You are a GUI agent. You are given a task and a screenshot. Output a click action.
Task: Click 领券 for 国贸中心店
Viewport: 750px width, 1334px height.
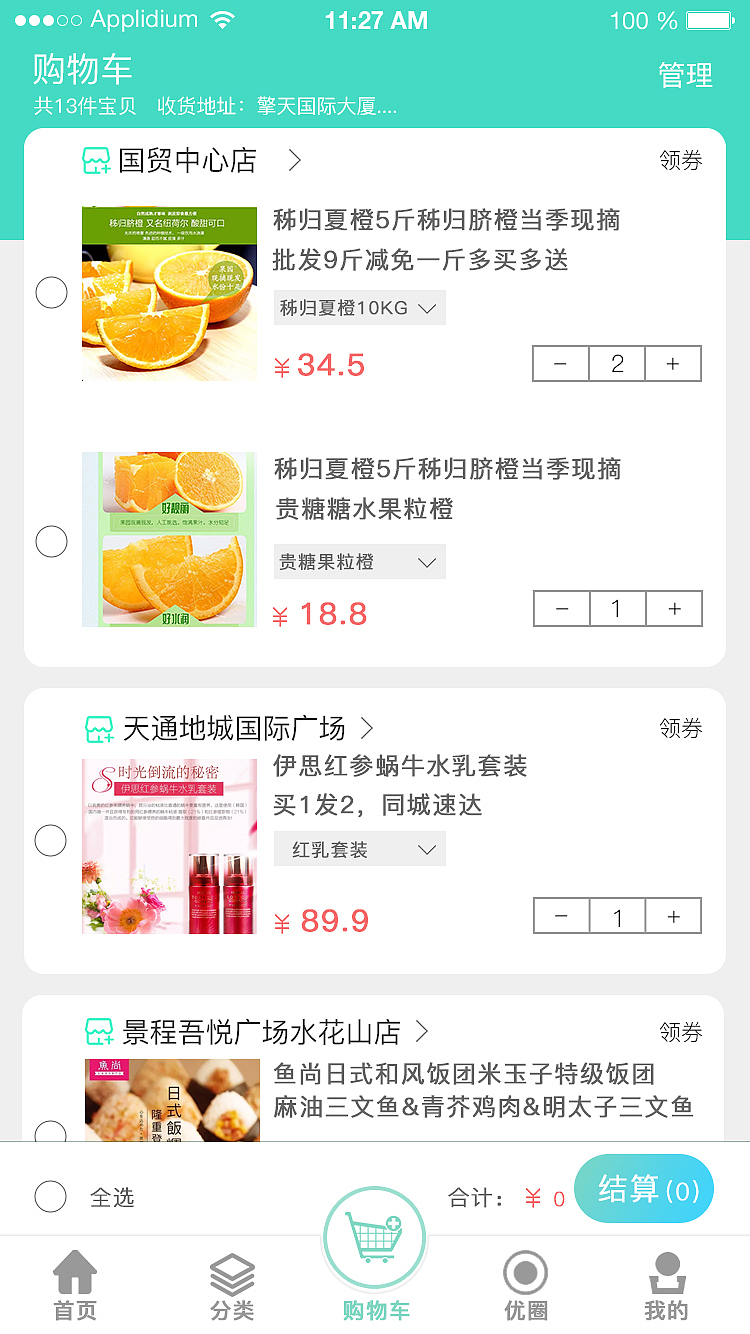pyautogui.click(x=680, y=161)
